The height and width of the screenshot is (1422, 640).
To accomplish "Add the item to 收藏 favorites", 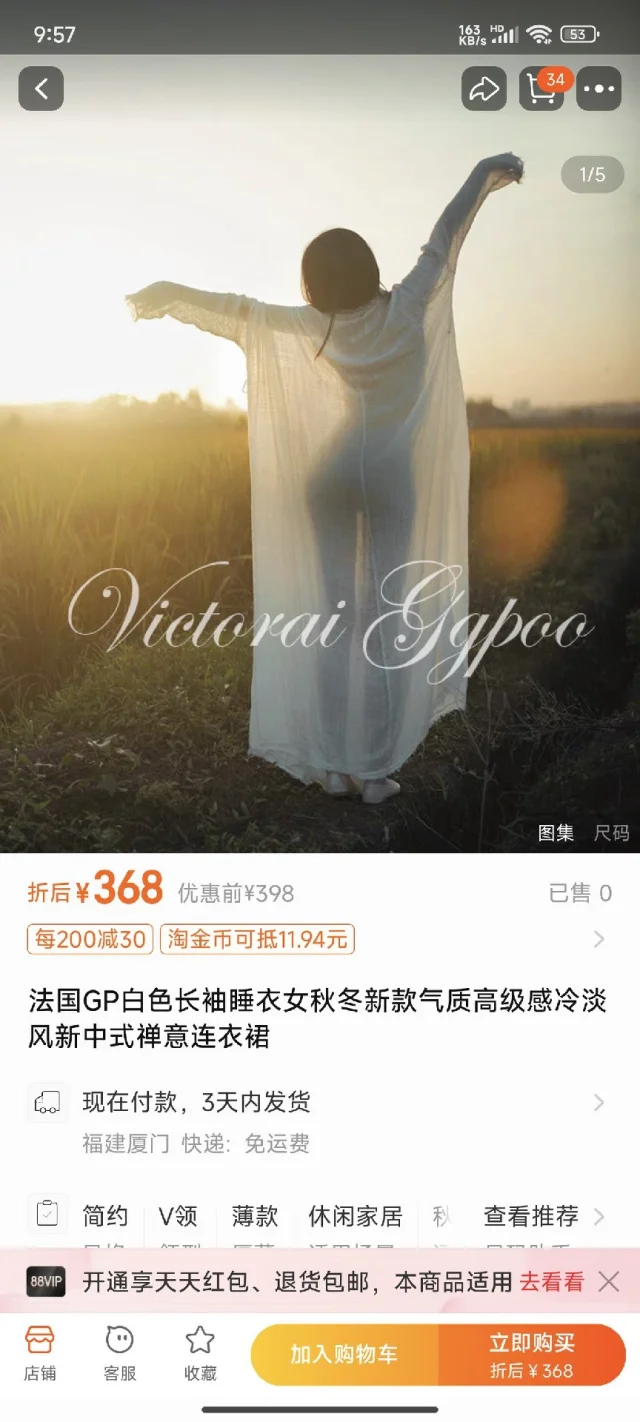I will 200,1353.
